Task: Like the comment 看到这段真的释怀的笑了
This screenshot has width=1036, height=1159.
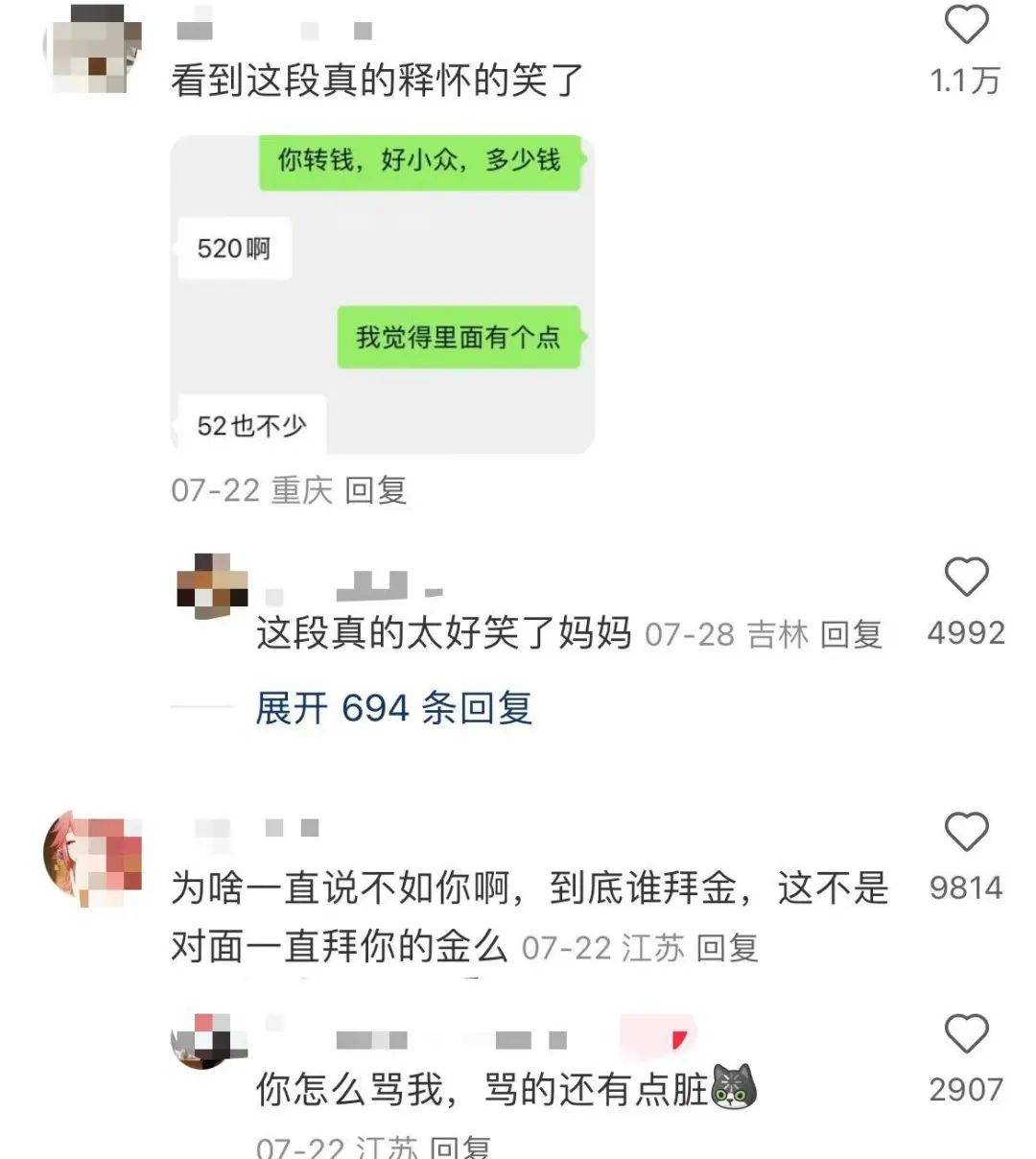Action: pos(966,25)
